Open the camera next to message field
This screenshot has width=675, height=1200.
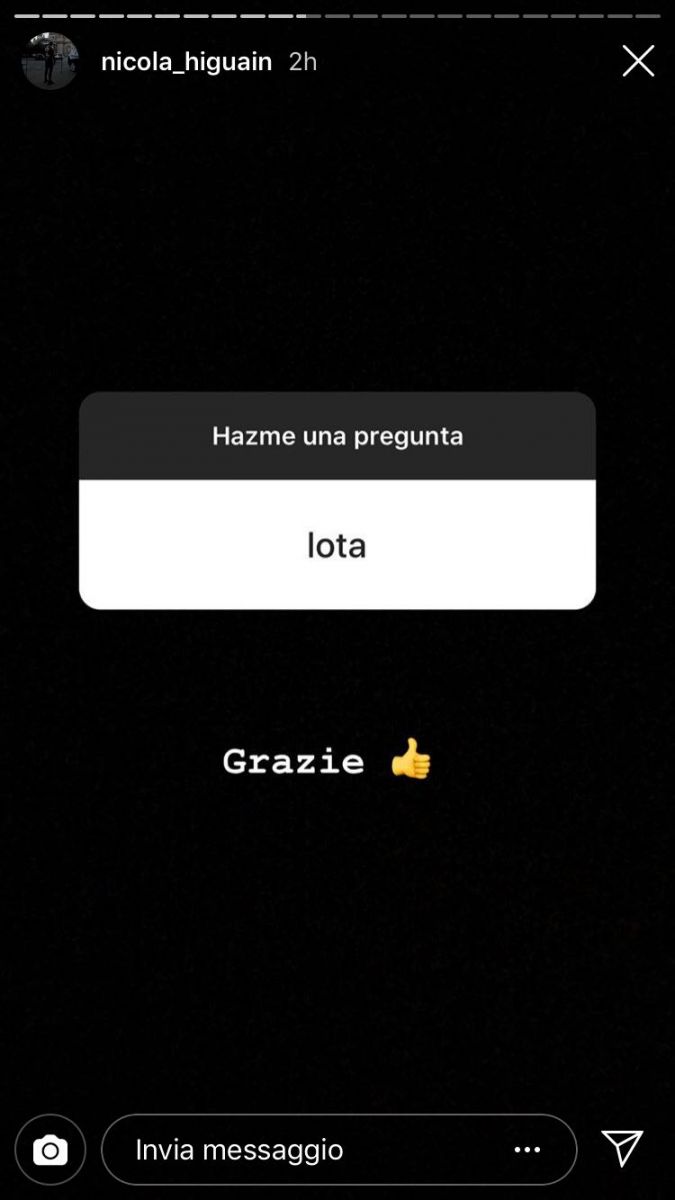[50, 1150]
